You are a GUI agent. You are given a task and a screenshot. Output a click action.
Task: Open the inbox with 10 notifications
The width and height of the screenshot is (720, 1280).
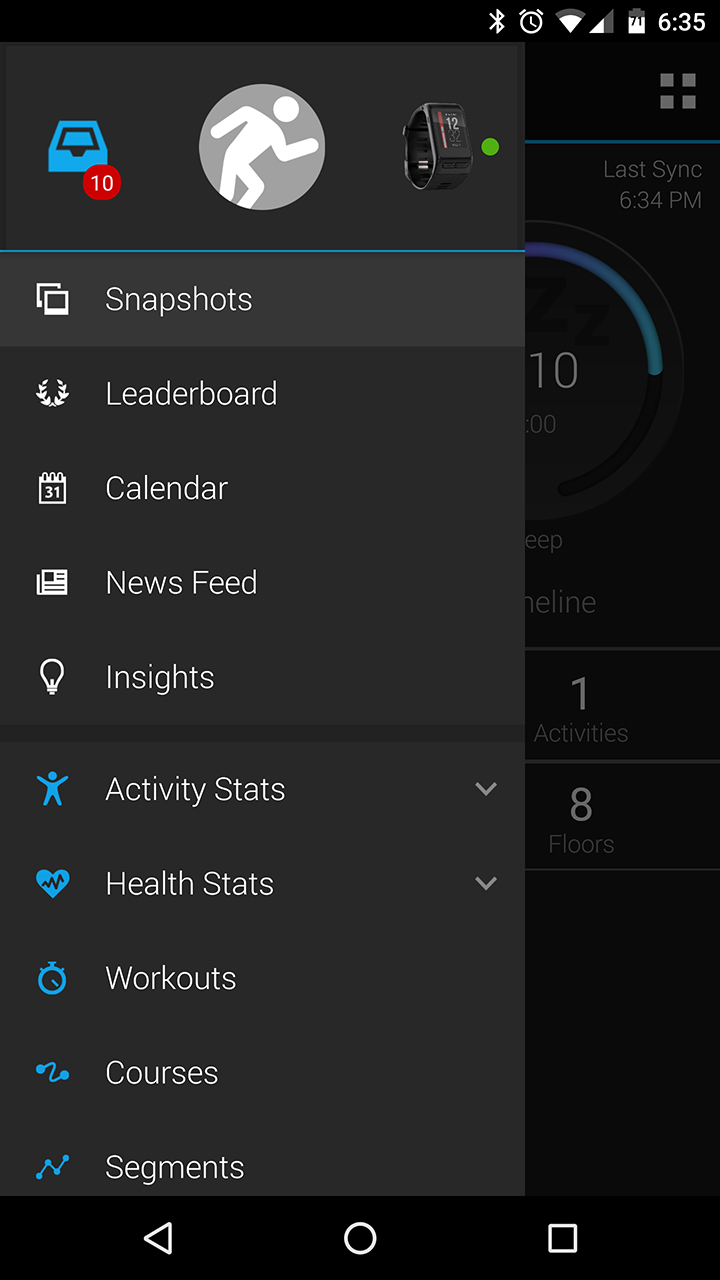coord(82,150)
